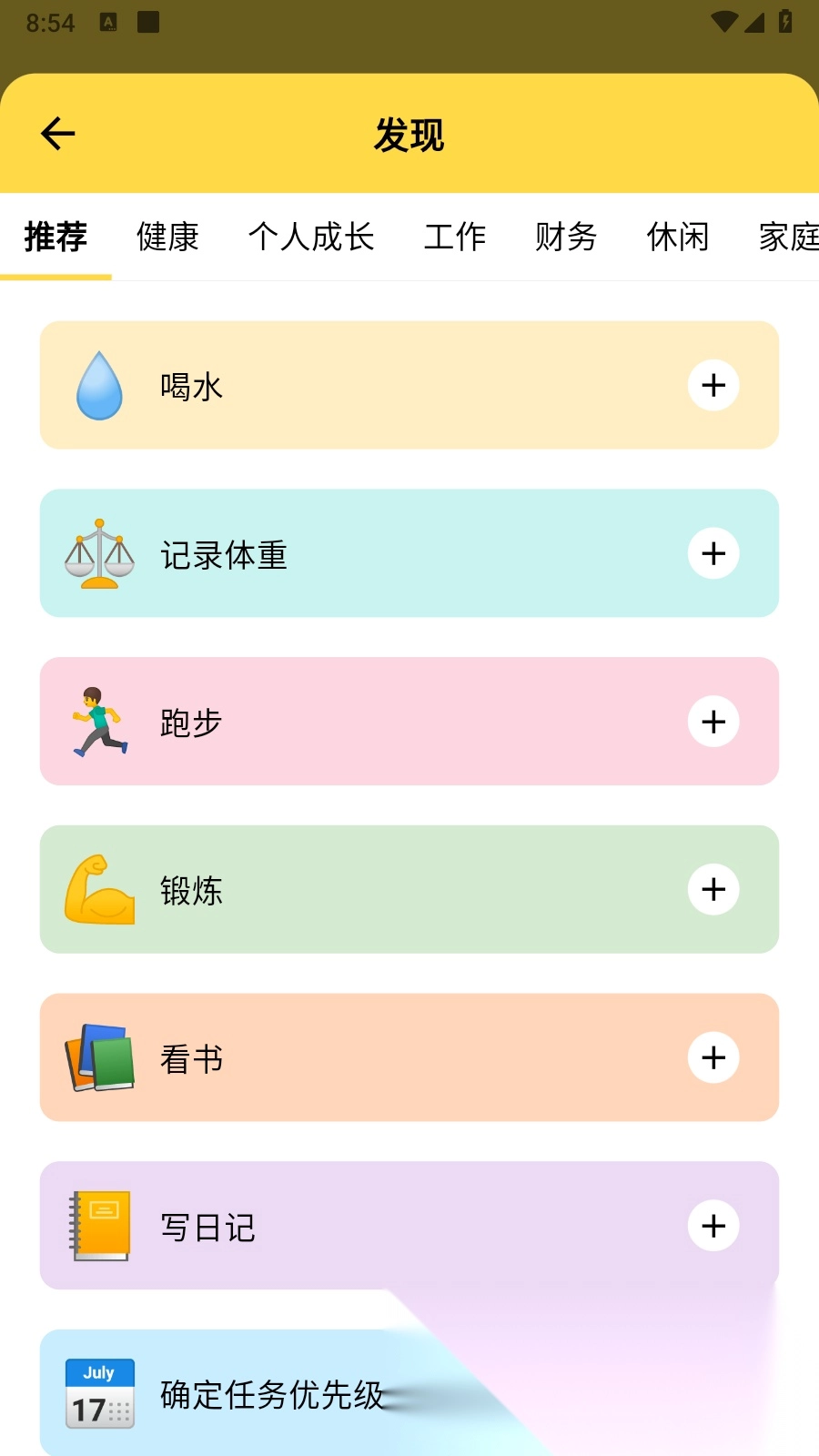Image resolution: width=819 pixels, height=1456 pixels.
Task: Add 写日记 with its plus button
Action: (713, 1227)
